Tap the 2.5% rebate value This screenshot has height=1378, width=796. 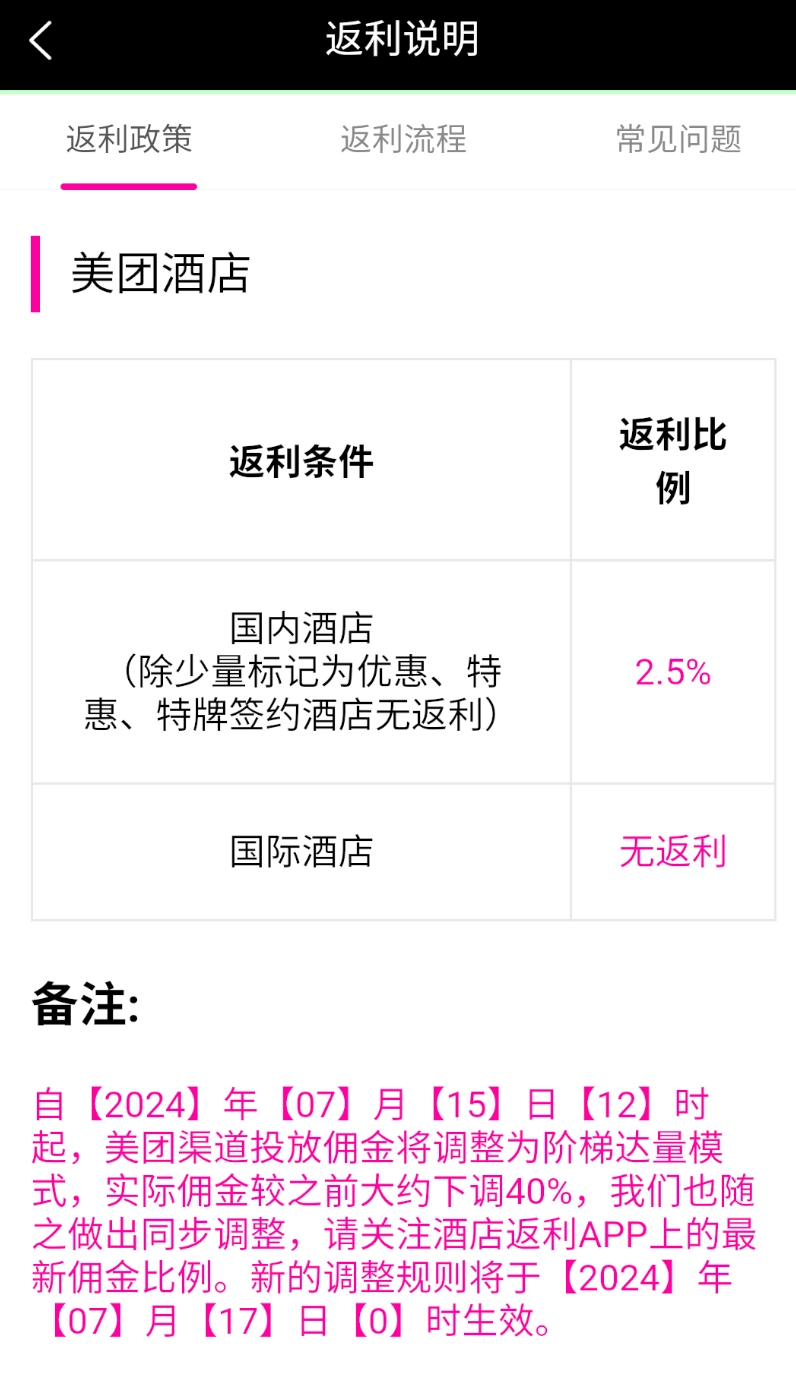coord(673,672)
